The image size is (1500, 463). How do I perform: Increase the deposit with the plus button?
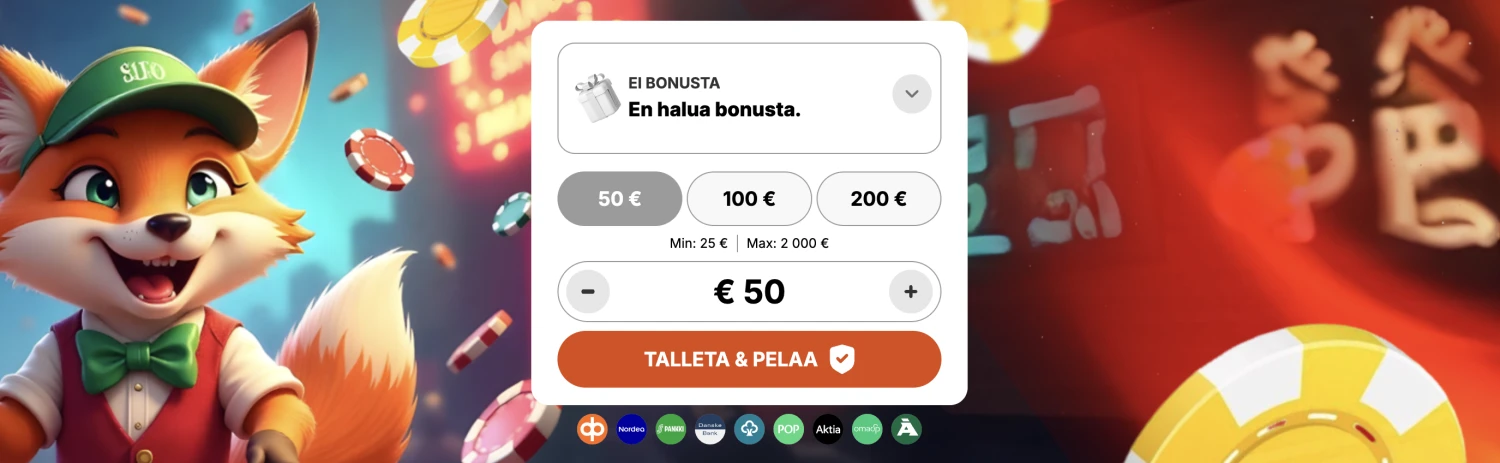pos(910,292)
